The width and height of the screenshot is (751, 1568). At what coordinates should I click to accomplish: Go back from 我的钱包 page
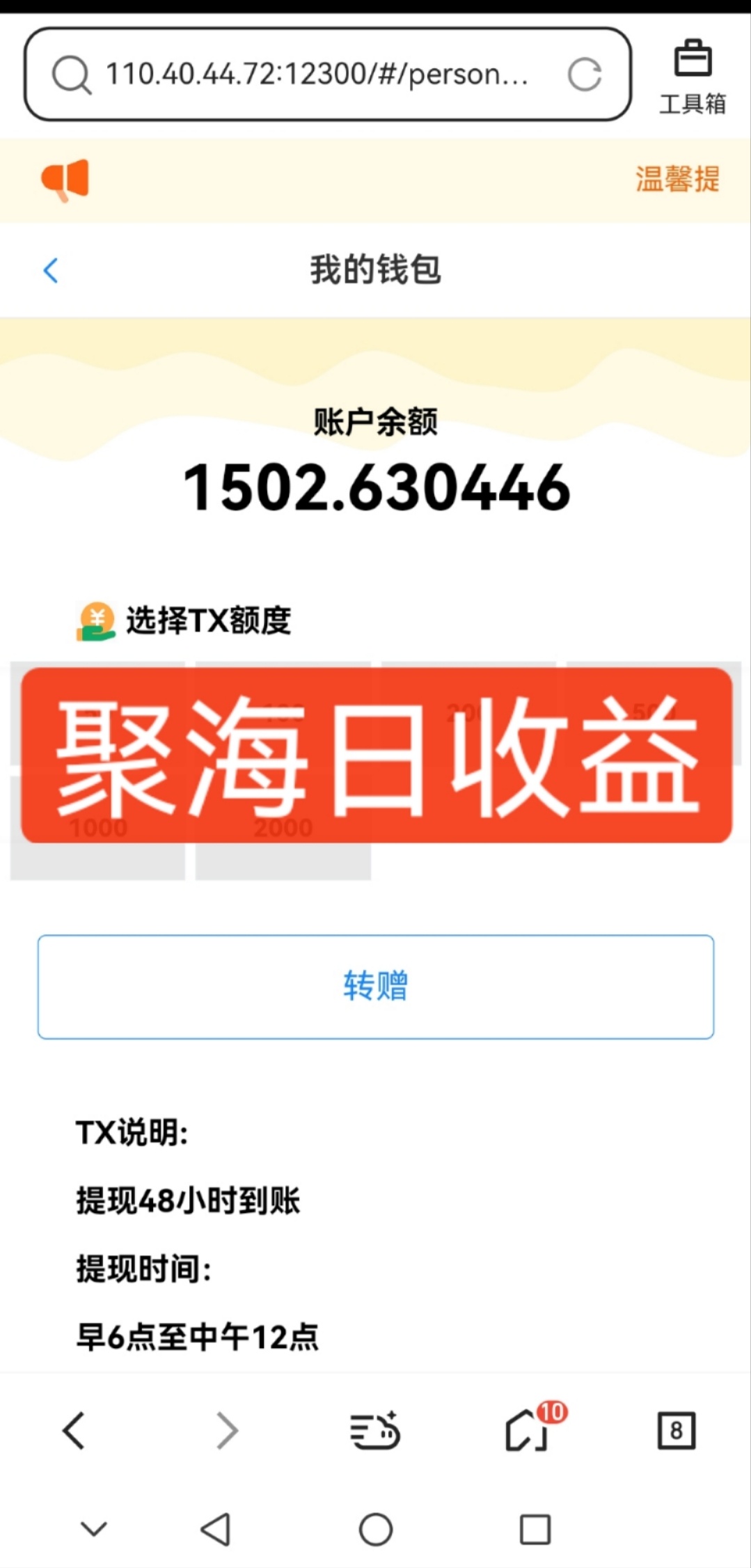point(50,270)
